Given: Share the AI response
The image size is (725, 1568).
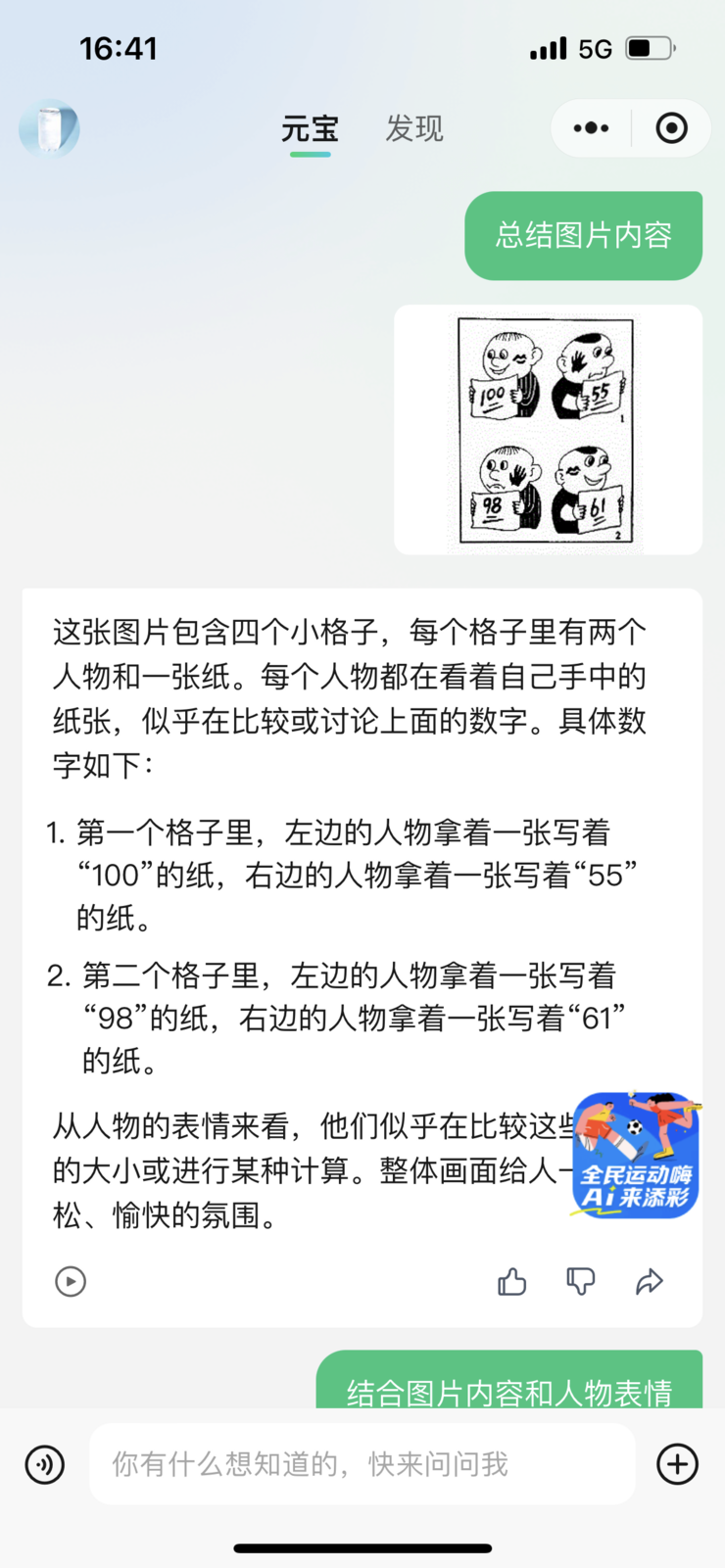Looking at the screenshot, I should click(650, 1281).
